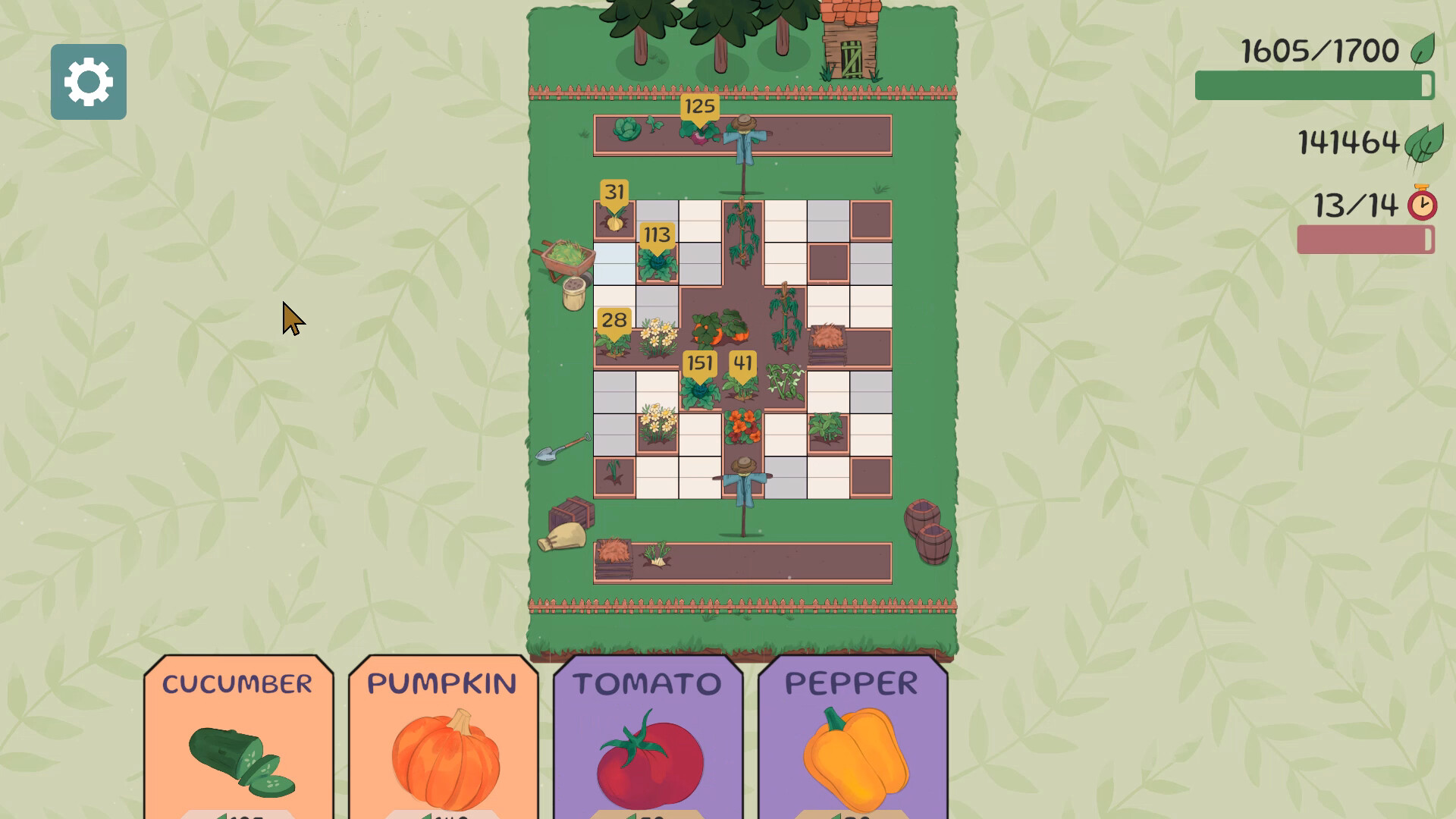Open the settings gear
This screenshot has height=819, width=1456.
(x=89, y=82)
